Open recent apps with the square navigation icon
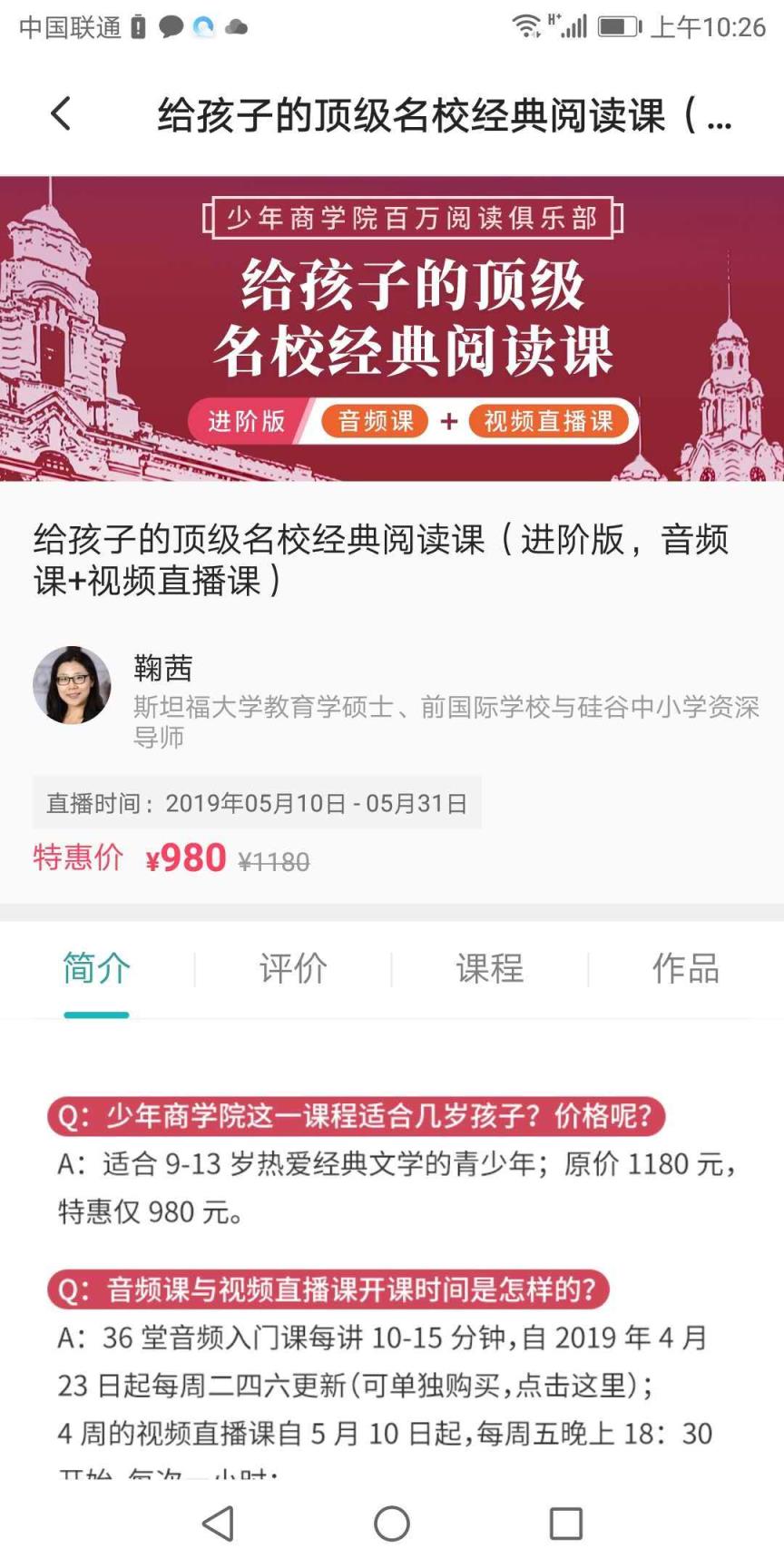 (564, 1520)
